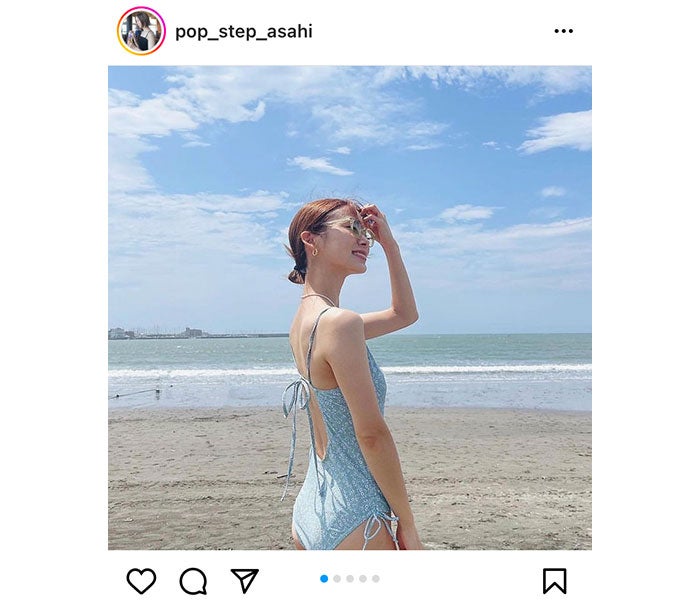Open the pop_step_asahi username link
The height and width of the screenshot is (600, 700).
243,31
